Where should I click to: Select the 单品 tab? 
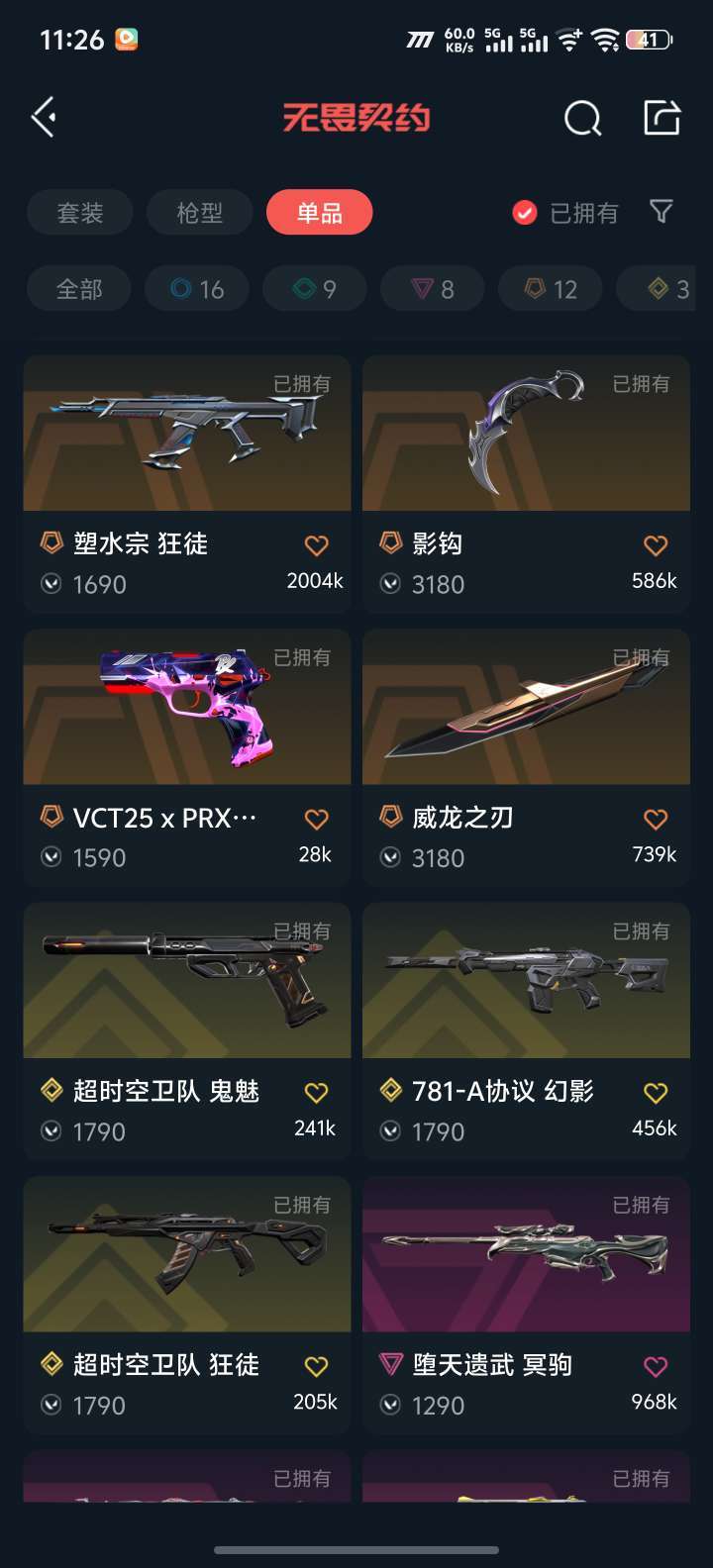(319, 213)
